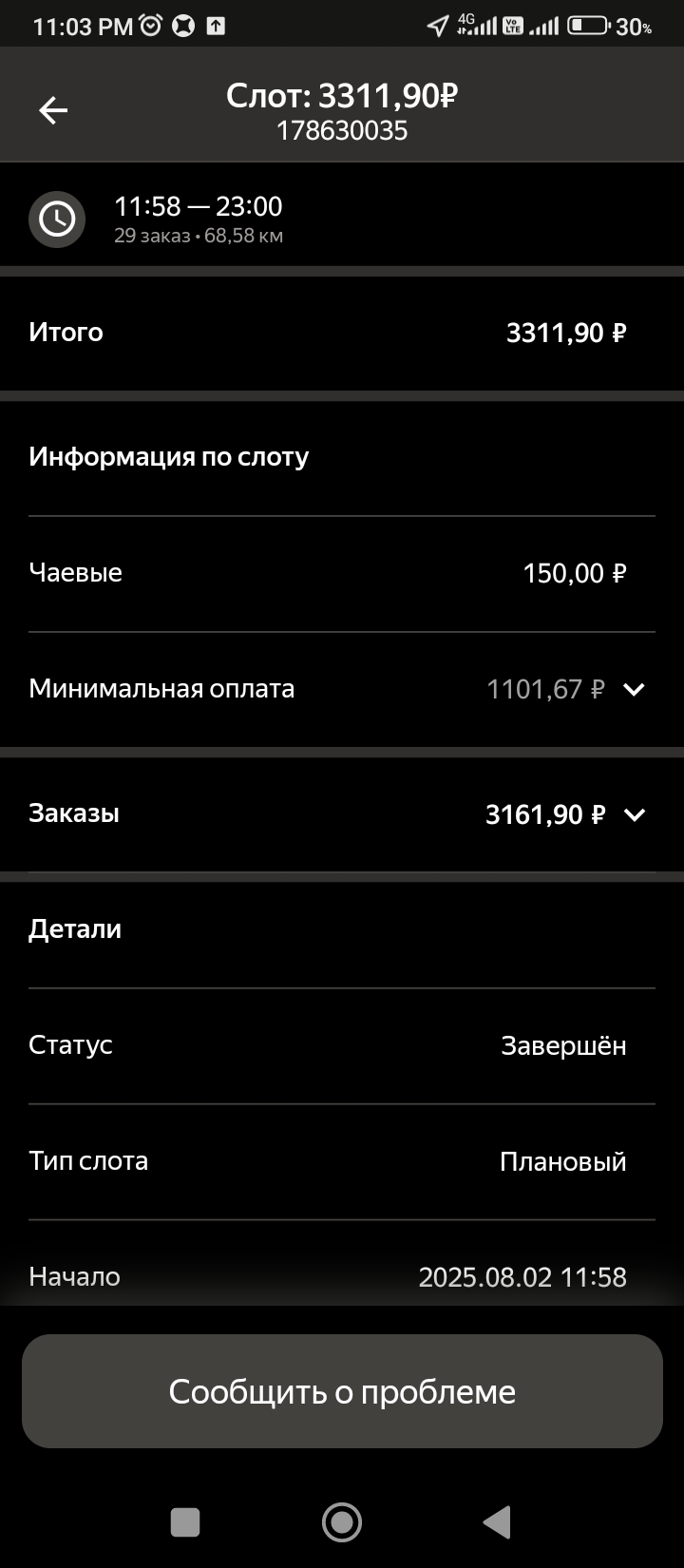Expand the Минимальная оплата details
The height and width of the screenshot is (1568, 684).
pyautogui.click(x=634, y=690)
